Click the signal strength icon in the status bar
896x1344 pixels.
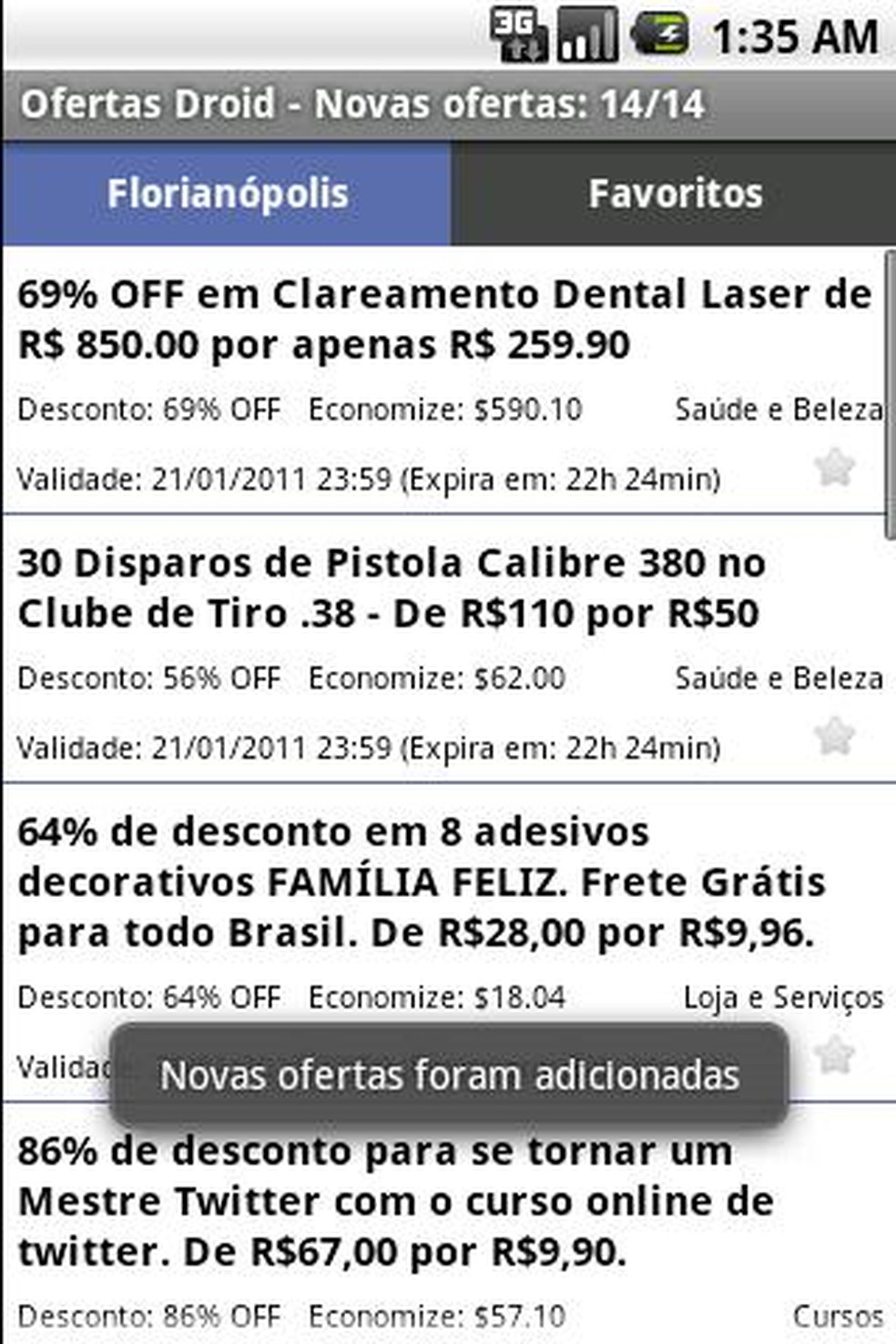pos(587,35)
